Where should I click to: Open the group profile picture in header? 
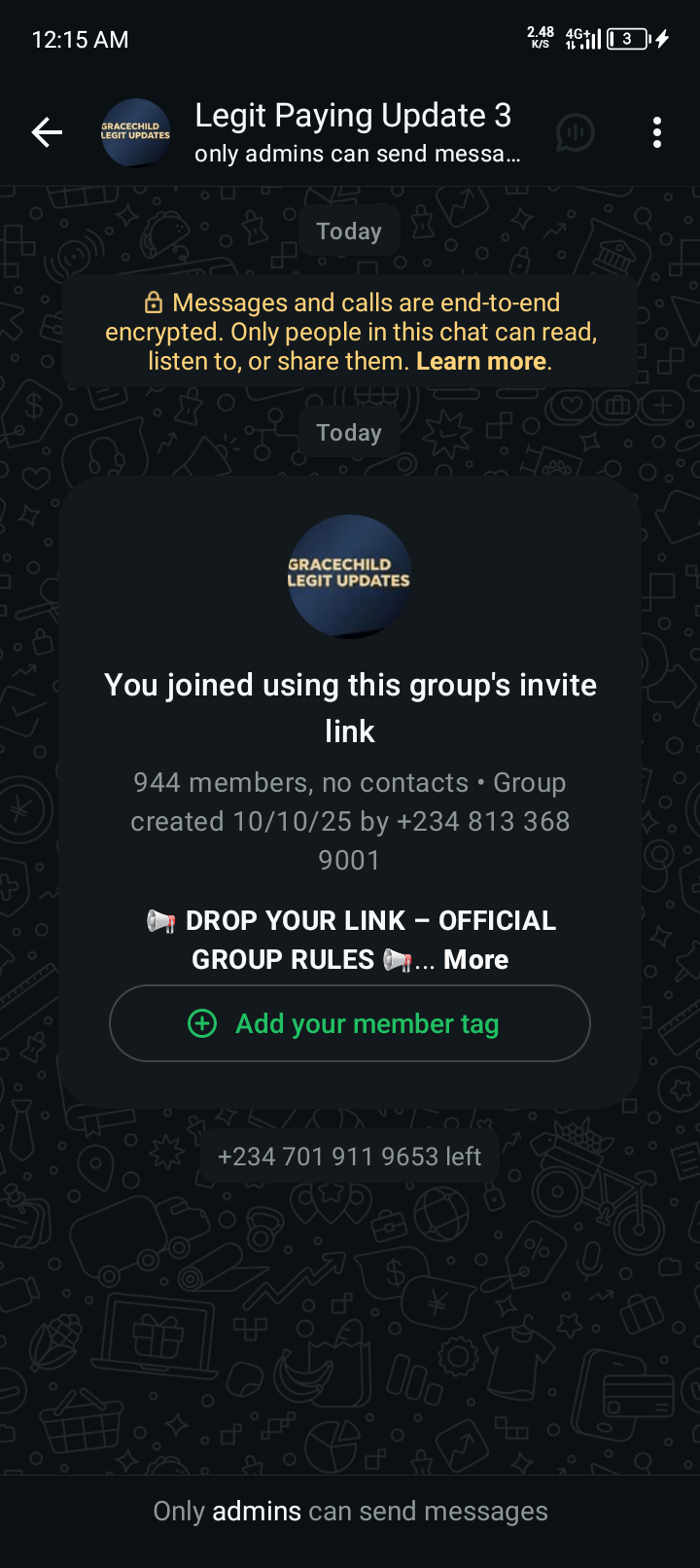tap(136, 132)
